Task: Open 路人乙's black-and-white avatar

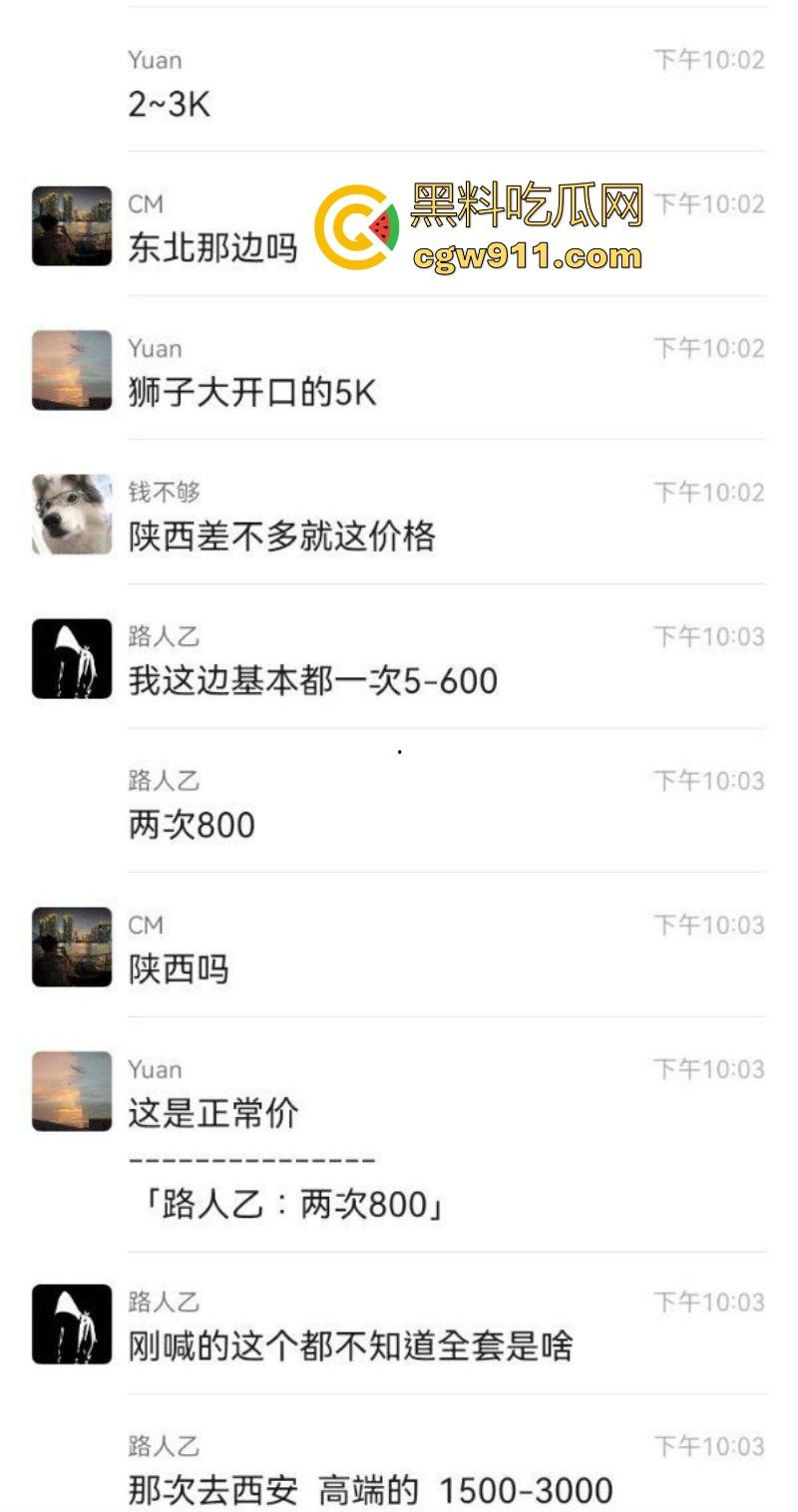Action: [x=71, y=657]
